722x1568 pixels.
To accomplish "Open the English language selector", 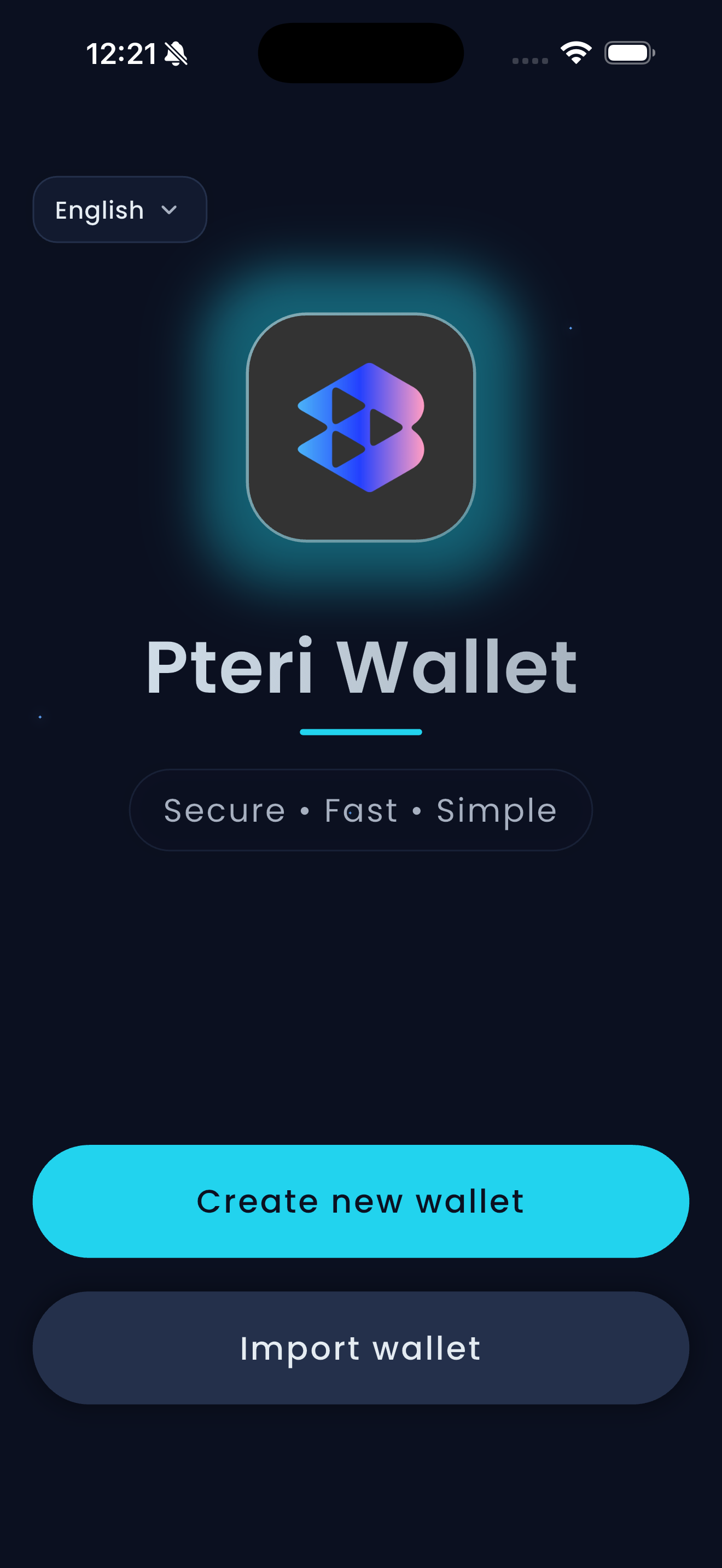I will [119, 209].
